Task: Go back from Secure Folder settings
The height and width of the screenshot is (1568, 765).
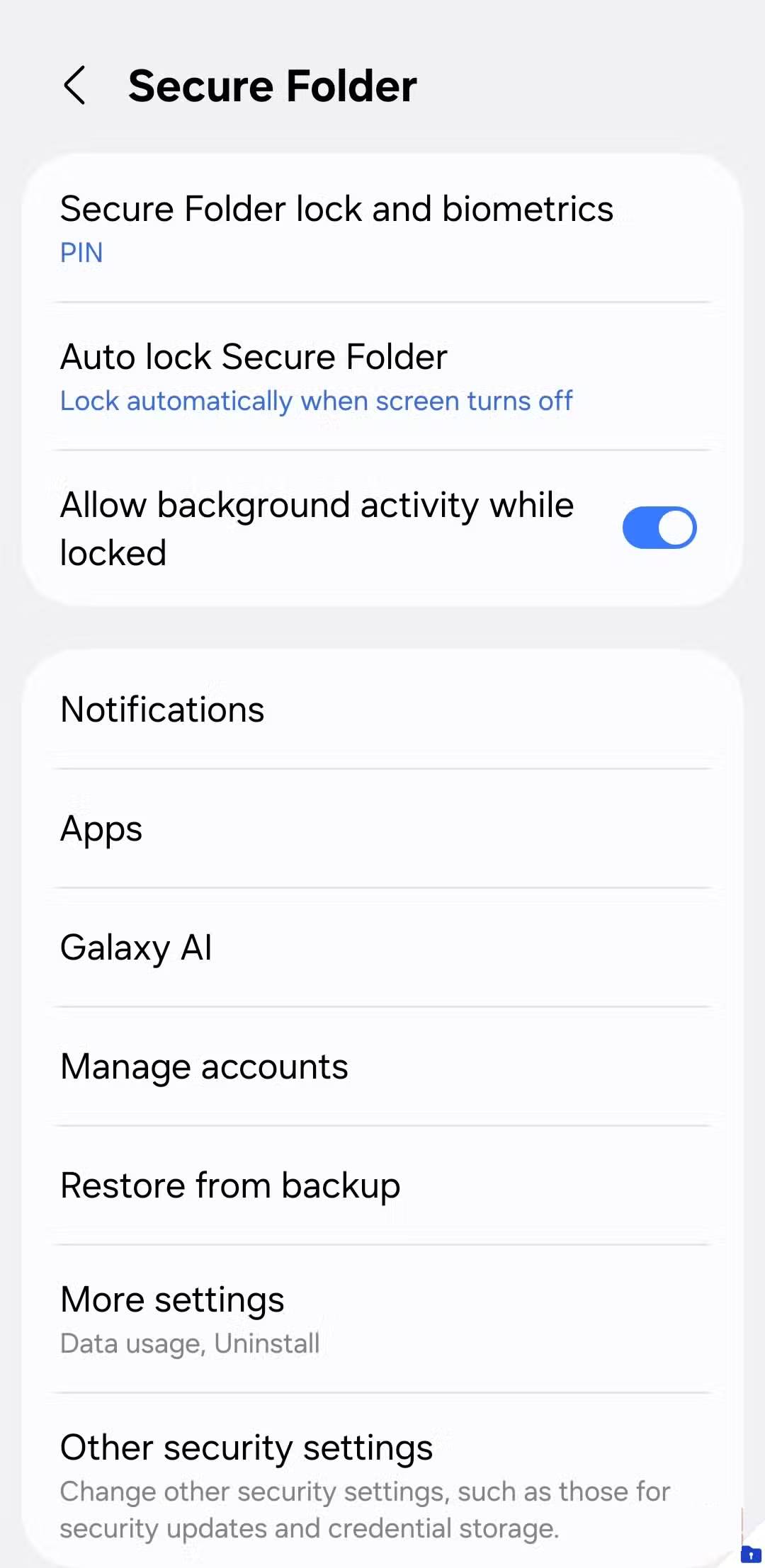Action: click(x=75, y=86)
